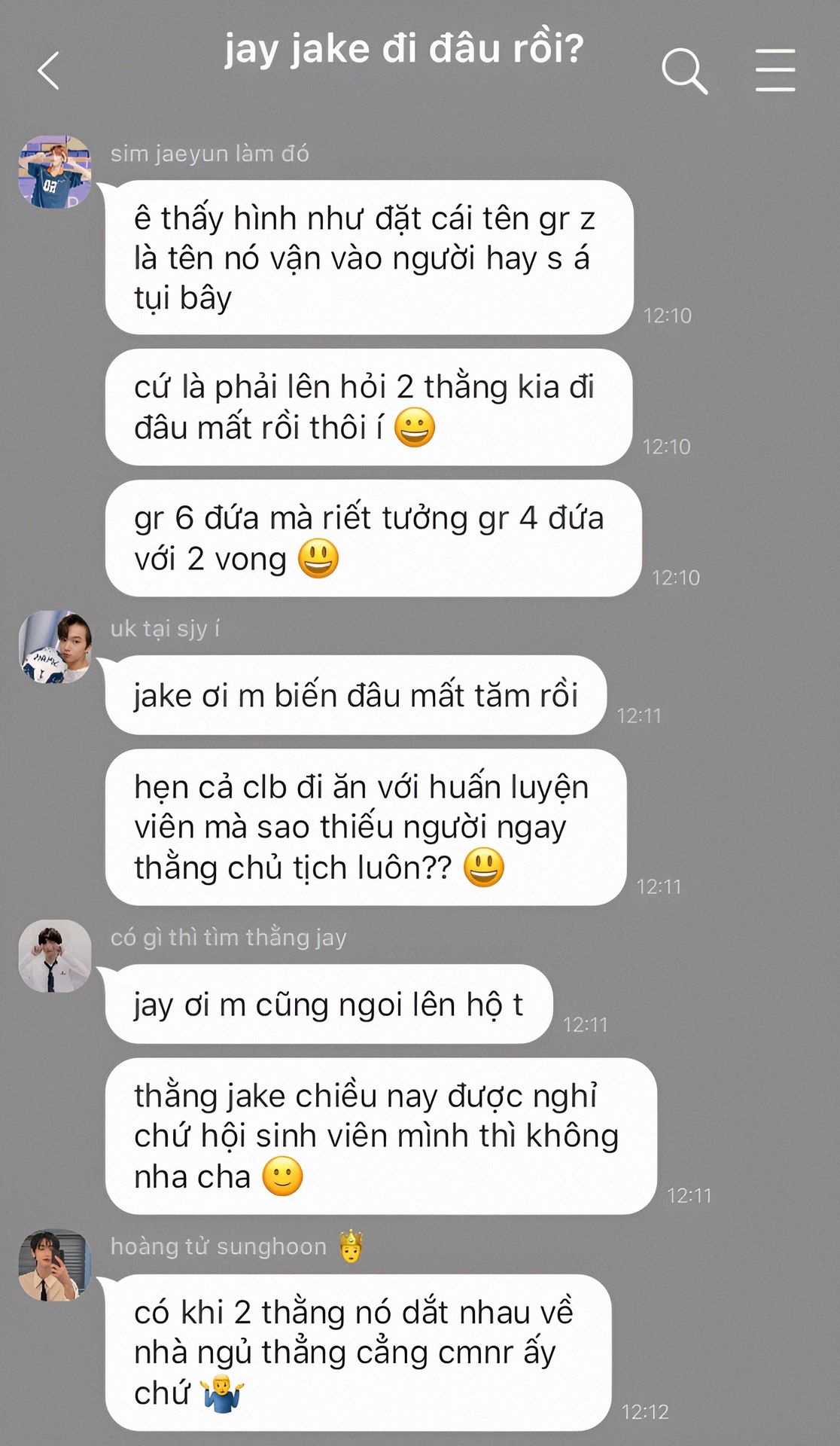Go back from the group chat
840x1446 pixels.
tap(48, 72)
